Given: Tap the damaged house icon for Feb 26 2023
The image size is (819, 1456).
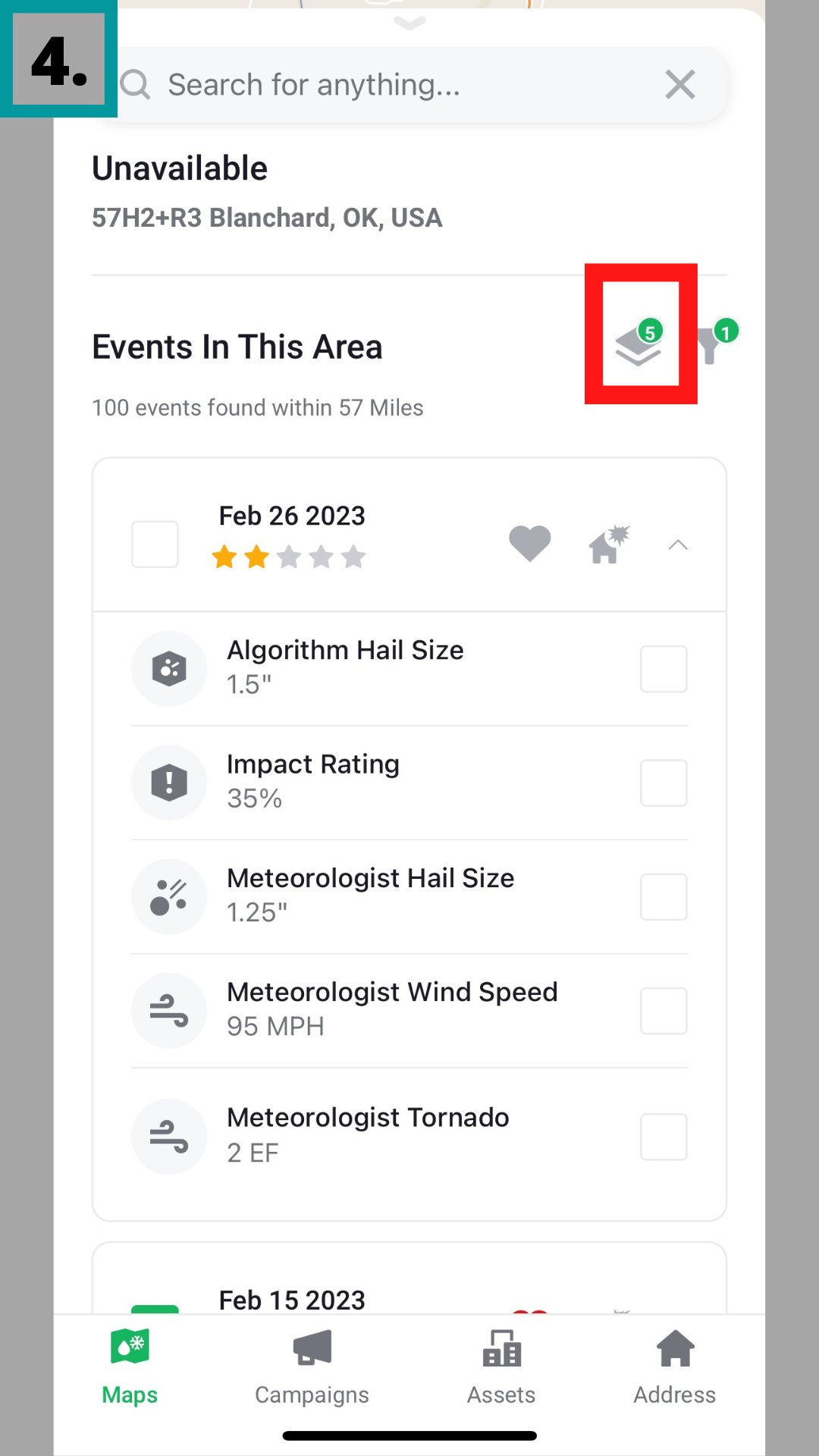Looking at the screenshot, I should click(x=608, y=544).
